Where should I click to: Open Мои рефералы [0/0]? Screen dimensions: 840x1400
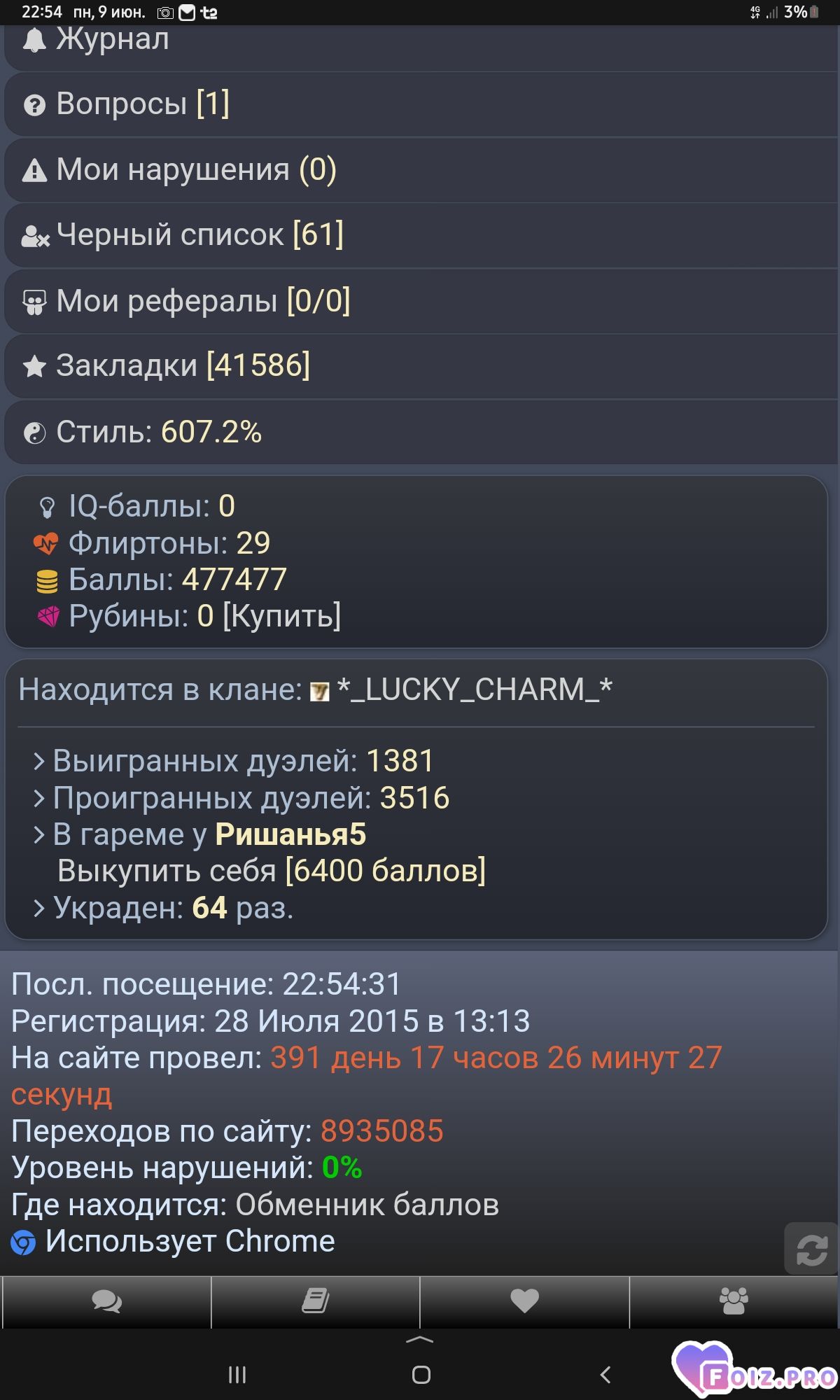pyautogui.click(x=421, y=301)
